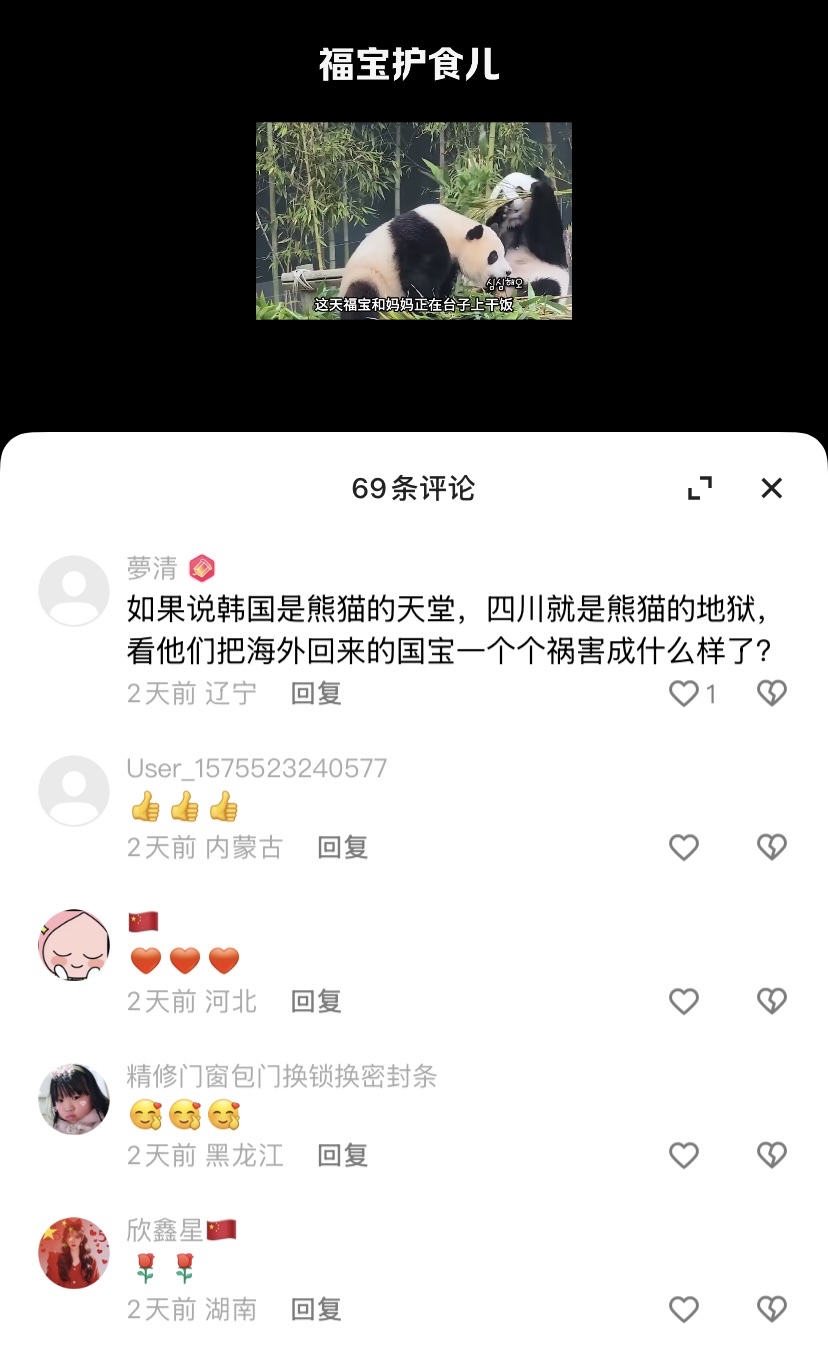Screen dimensions: 828x1346
Task: Dislike 夢清's comment
Action: pos(771,694)
